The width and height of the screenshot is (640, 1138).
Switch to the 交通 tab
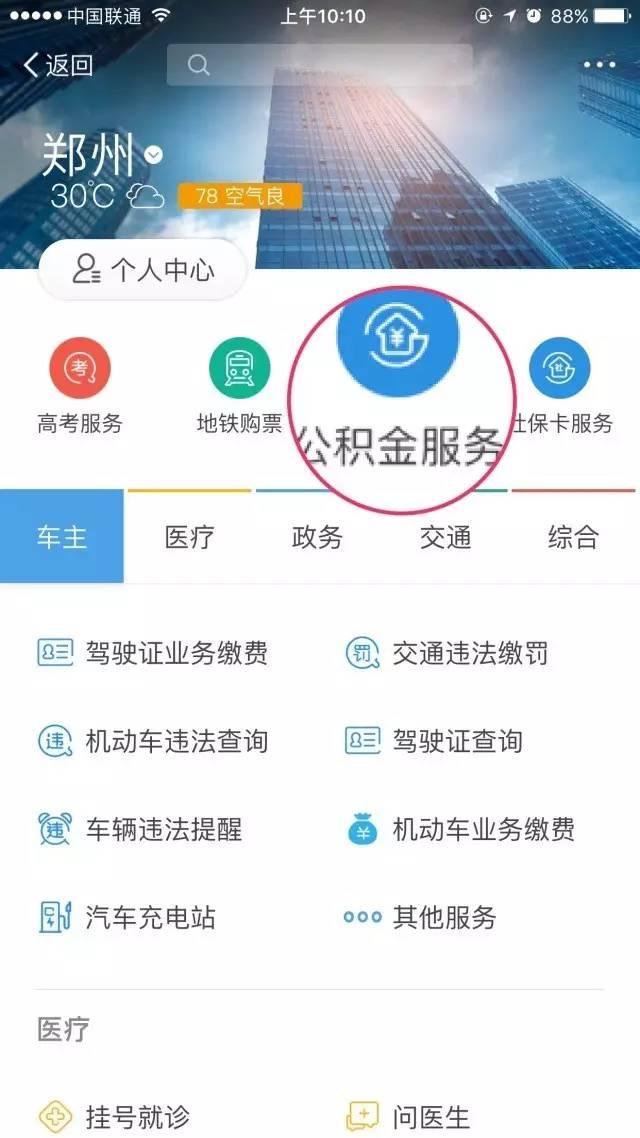tap(445, 537)
